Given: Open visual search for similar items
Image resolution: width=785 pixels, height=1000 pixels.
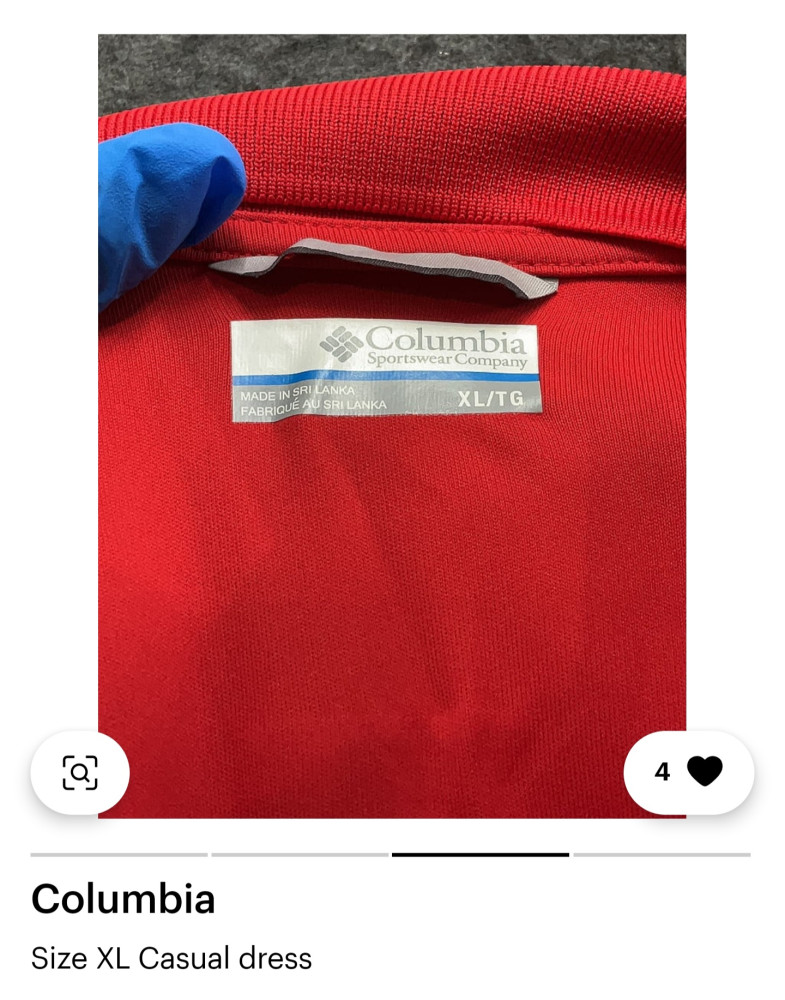Looking at the screenshot, I should [x=80, y=773].
